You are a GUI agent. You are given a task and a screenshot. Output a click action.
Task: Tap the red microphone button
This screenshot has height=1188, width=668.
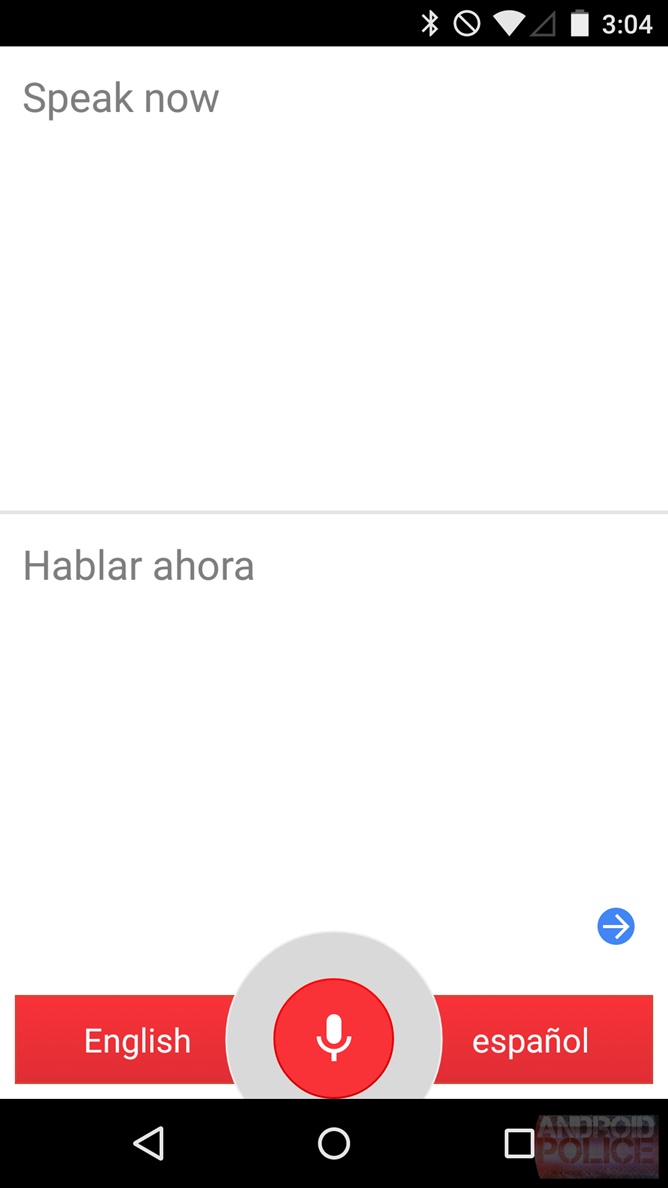point(334,1039)
